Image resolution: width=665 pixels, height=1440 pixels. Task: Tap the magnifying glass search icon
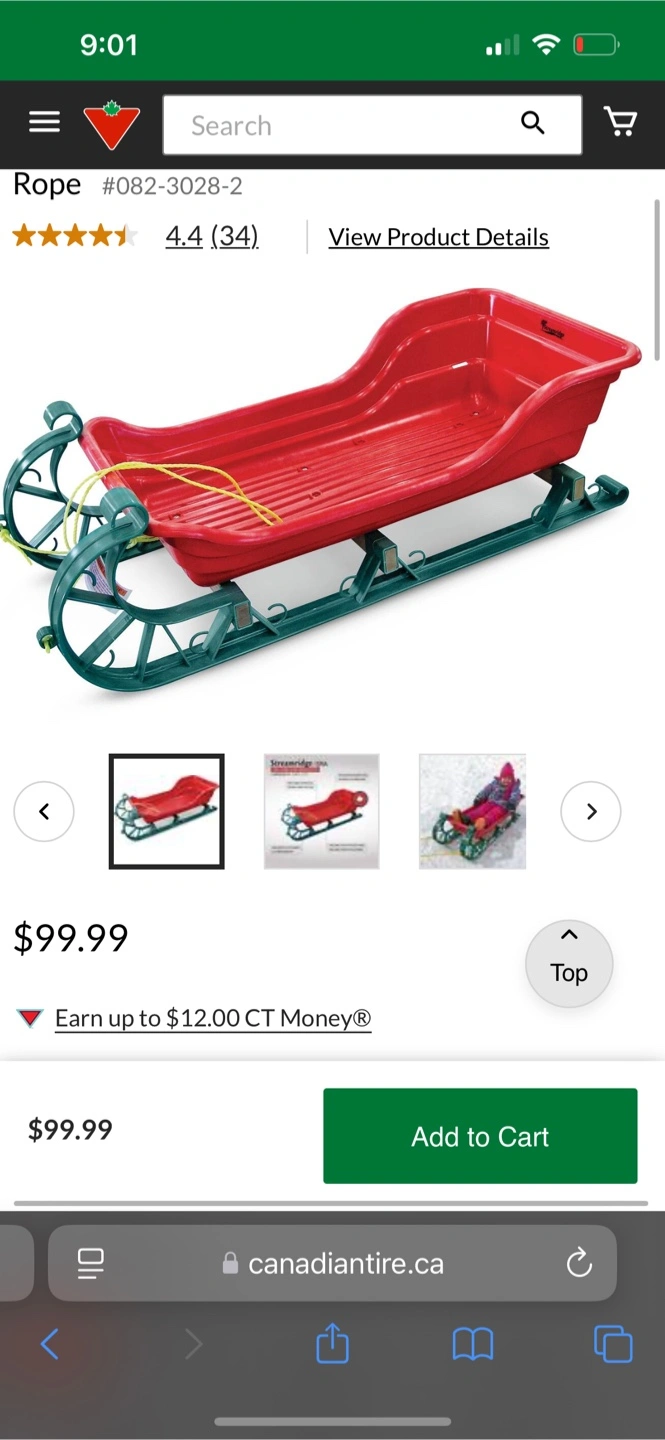533,123
